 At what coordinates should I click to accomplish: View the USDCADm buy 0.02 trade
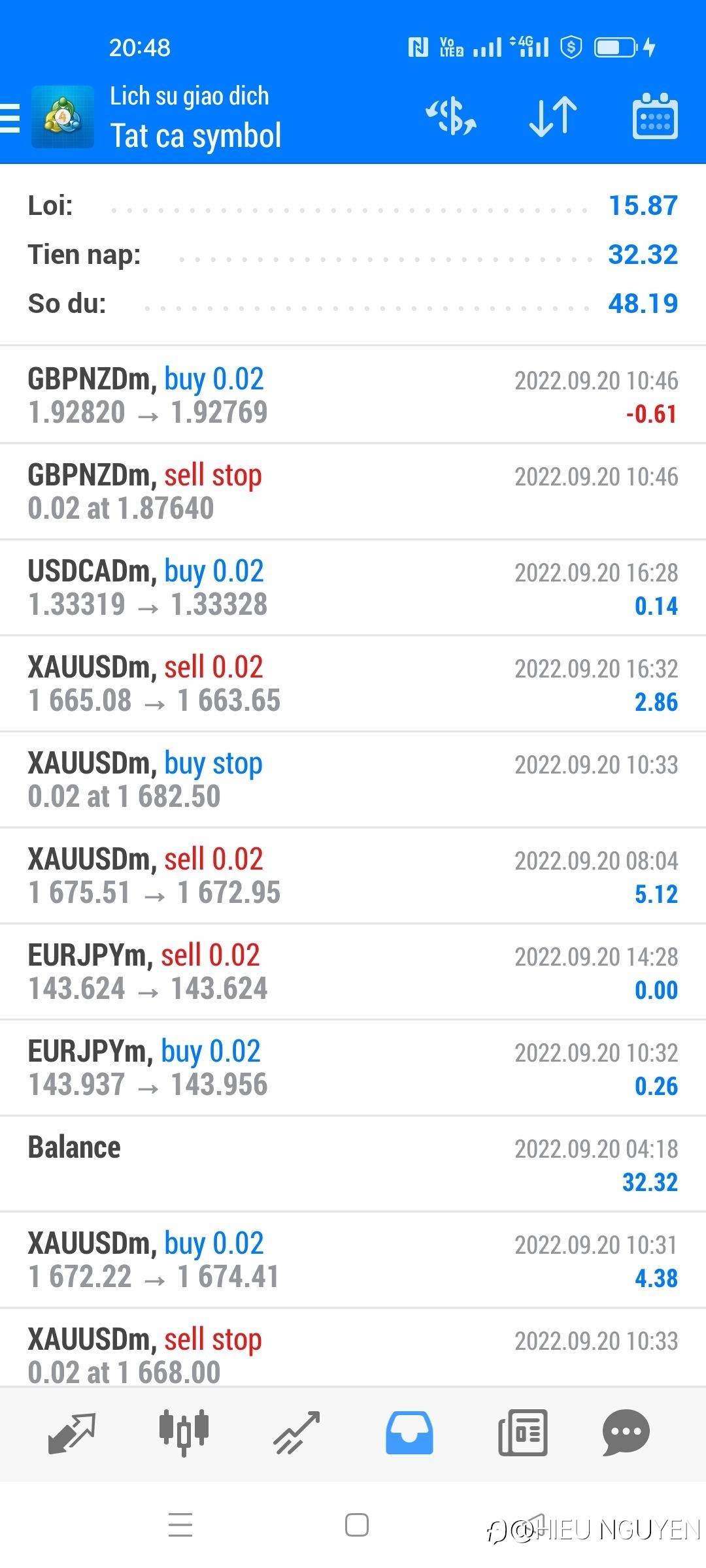click(x=353, y=587)
